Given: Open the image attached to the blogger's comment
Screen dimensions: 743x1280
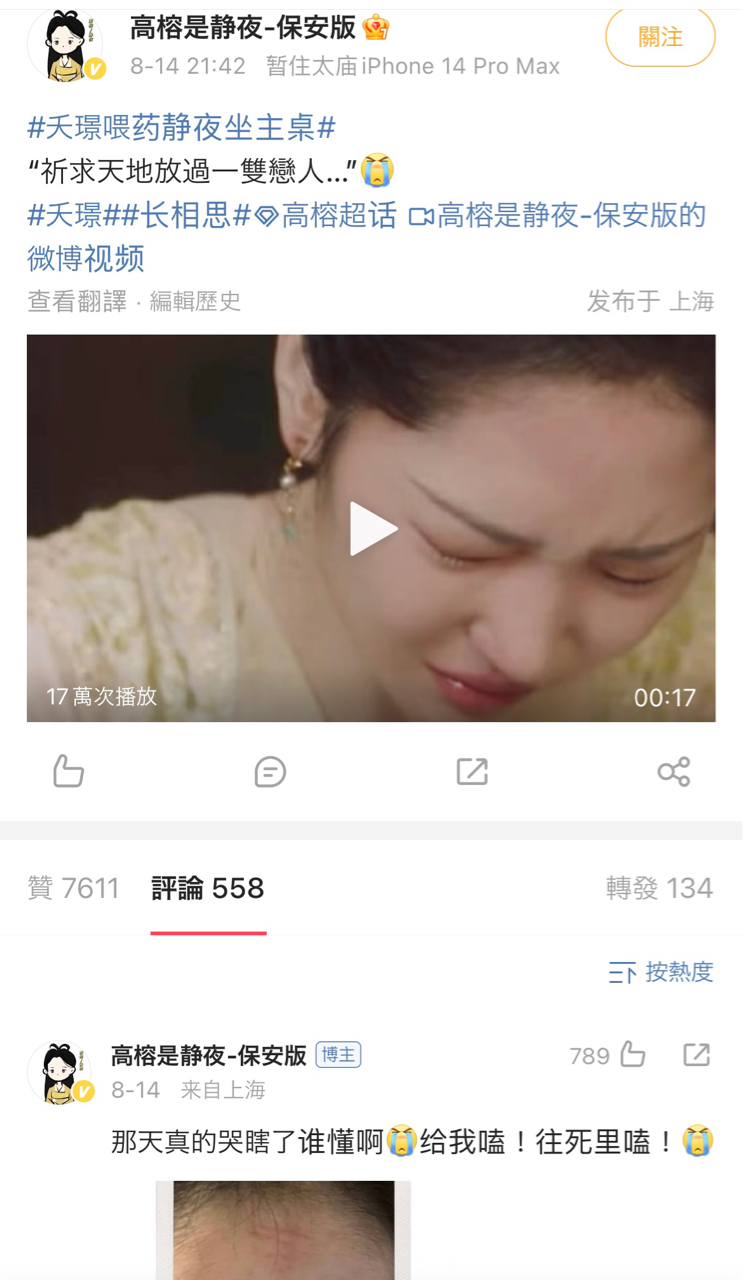Looking at the screenshot, I should tap(283, 1230).
